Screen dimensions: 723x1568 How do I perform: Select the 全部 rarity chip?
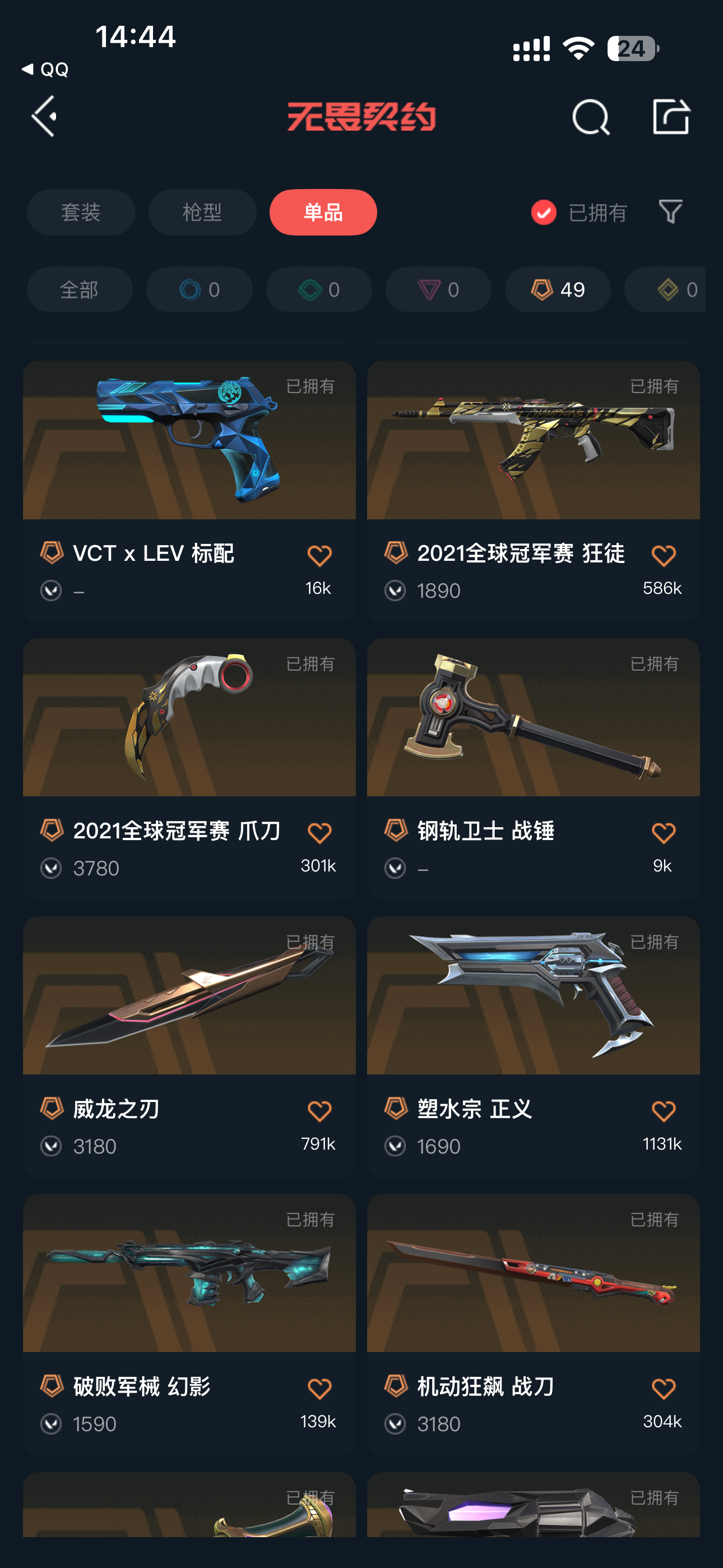click(79, 290)
